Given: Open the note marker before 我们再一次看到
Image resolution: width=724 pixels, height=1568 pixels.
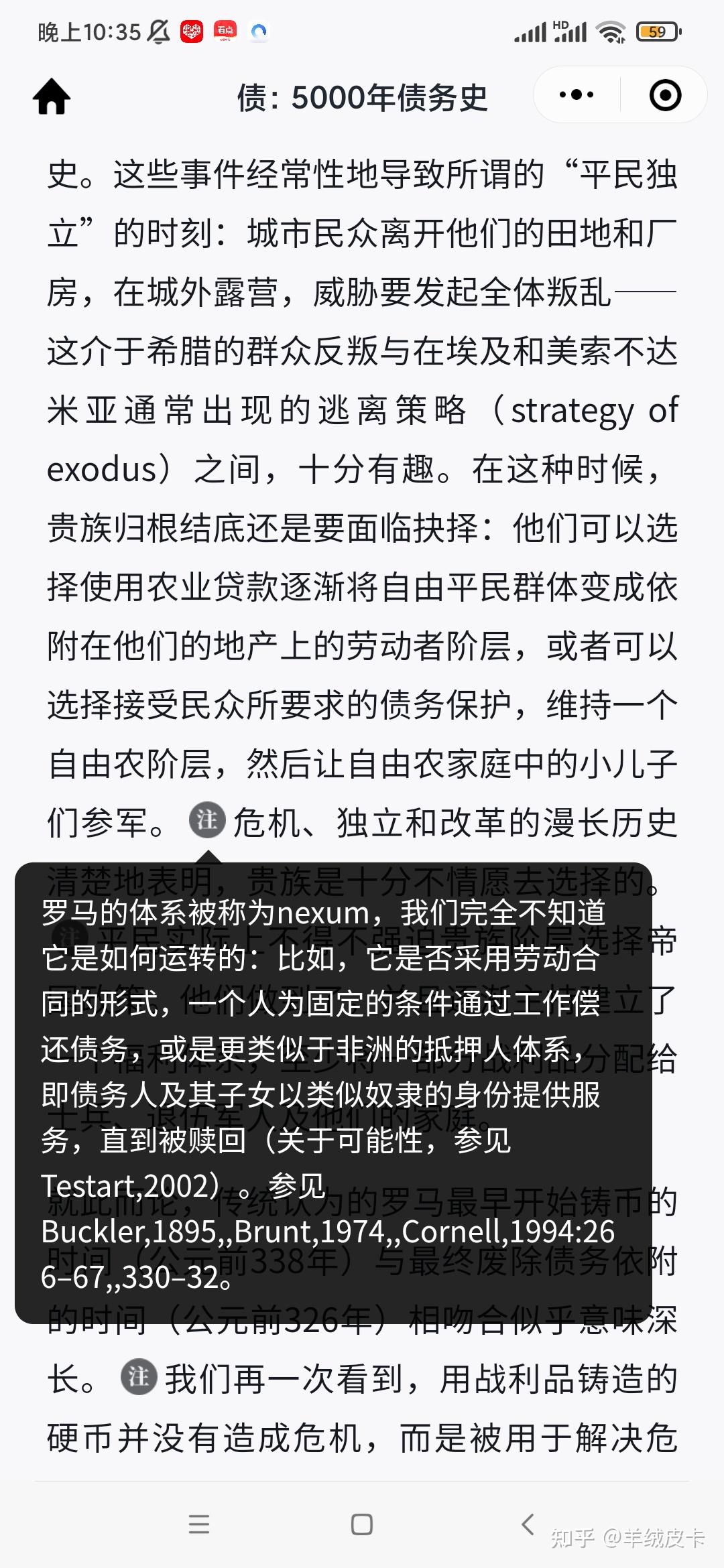Looking at the screenshot, I should point(138,1377).
